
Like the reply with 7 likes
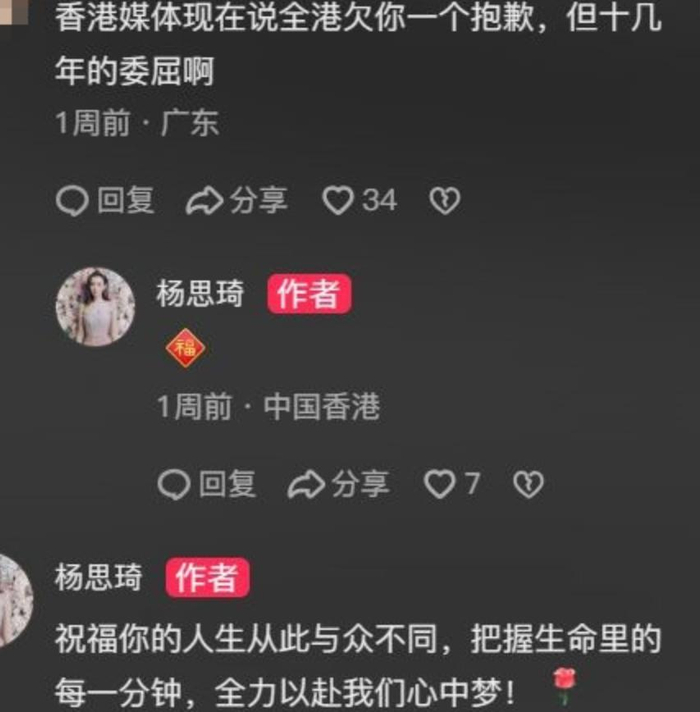click(x=440, y=485)
